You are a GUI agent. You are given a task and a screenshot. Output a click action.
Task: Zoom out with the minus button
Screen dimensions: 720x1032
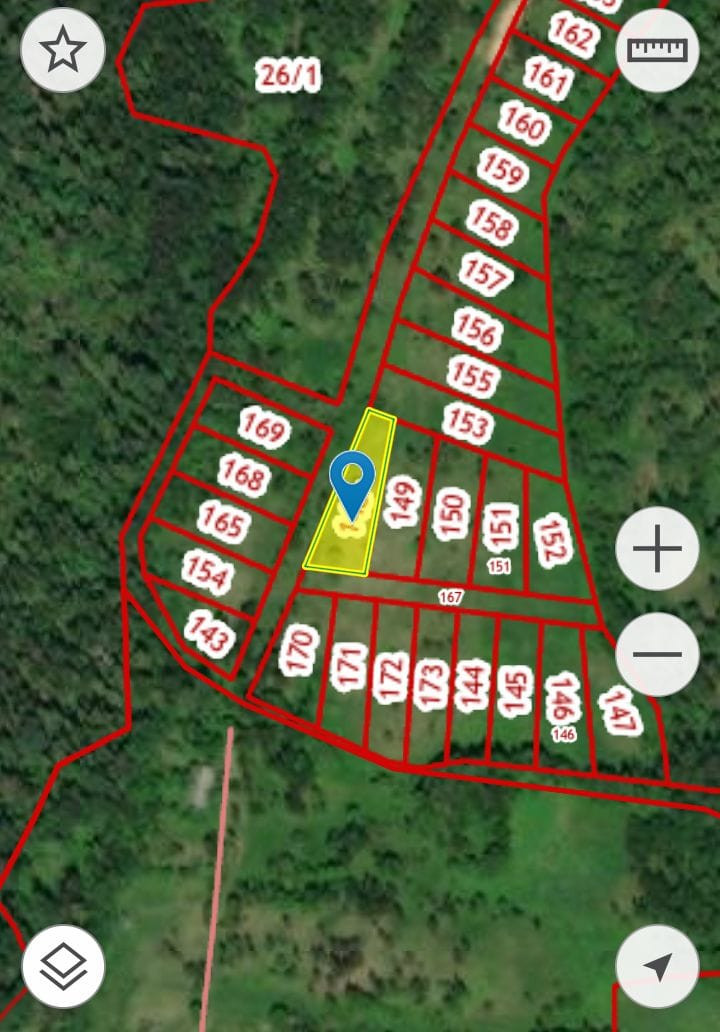[657, 654]
